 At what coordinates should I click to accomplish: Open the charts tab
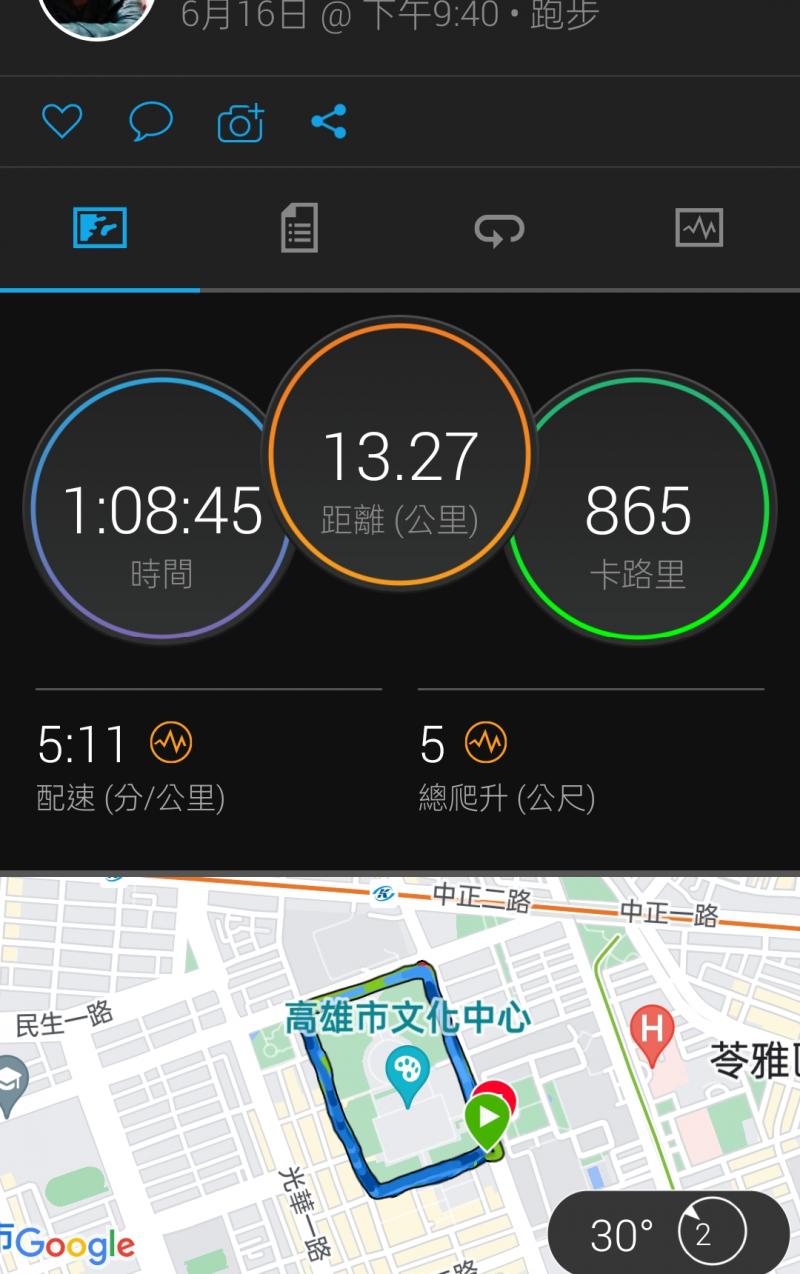[x=699, y=228]
